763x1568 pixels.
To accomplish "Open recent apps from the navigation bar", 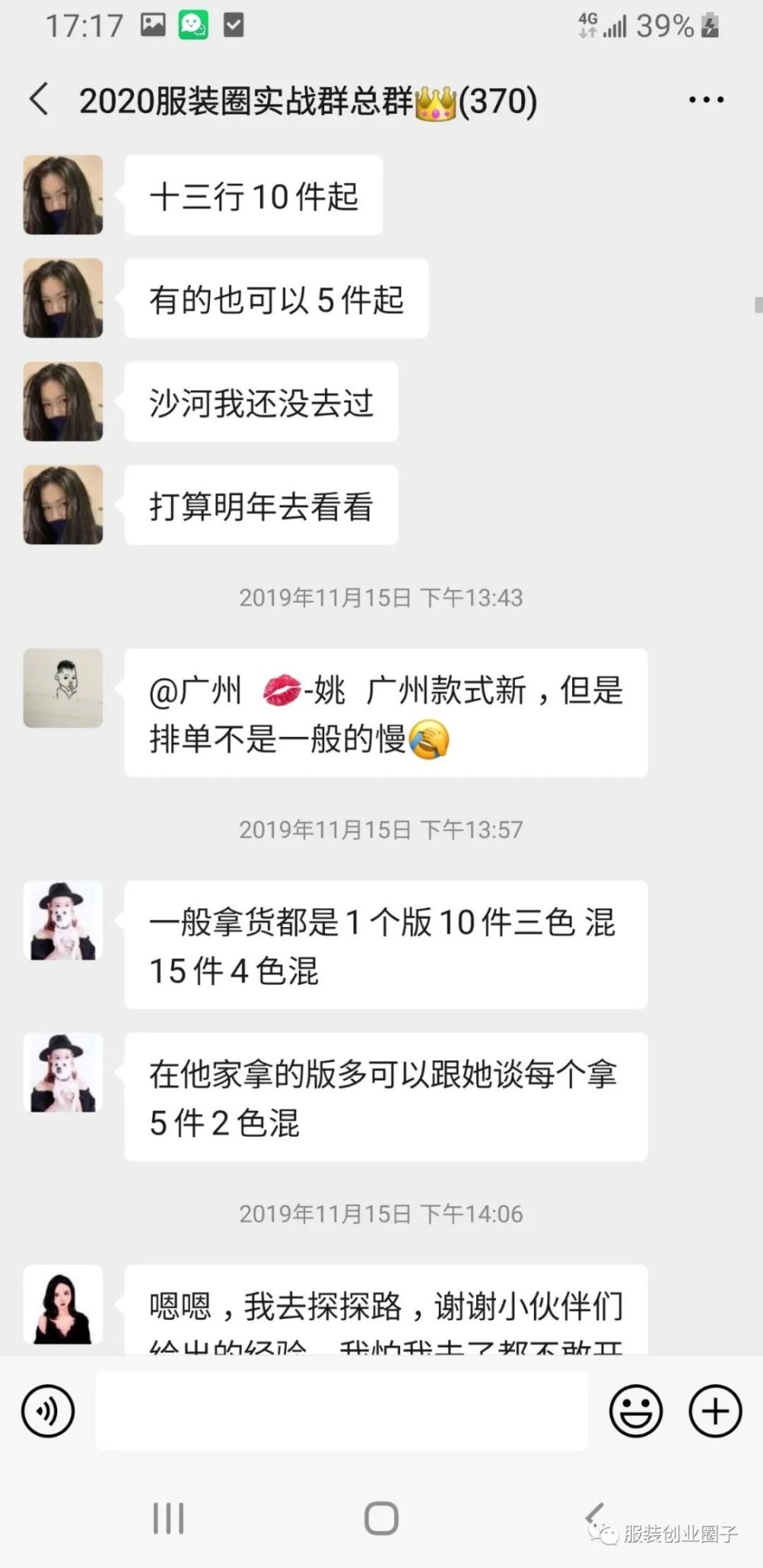I will [169, 1518].
